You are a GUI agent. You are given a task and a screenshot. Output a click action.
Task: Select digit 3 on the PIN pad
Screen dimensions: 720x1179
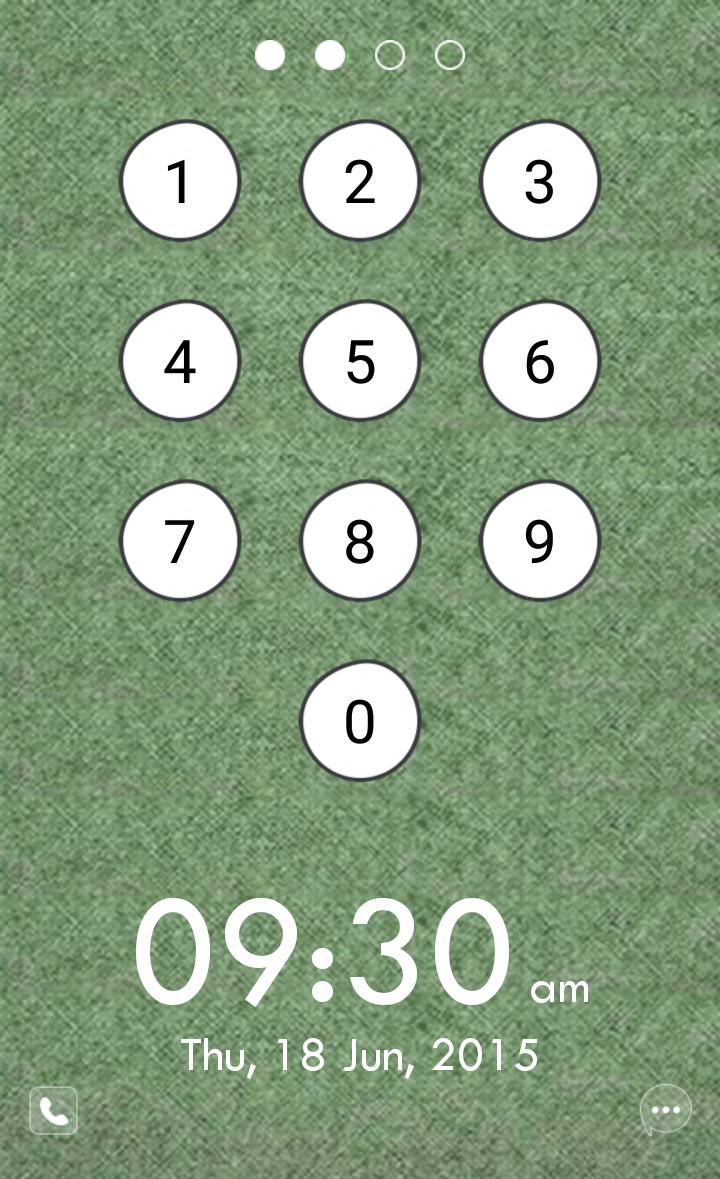(540, 181)
